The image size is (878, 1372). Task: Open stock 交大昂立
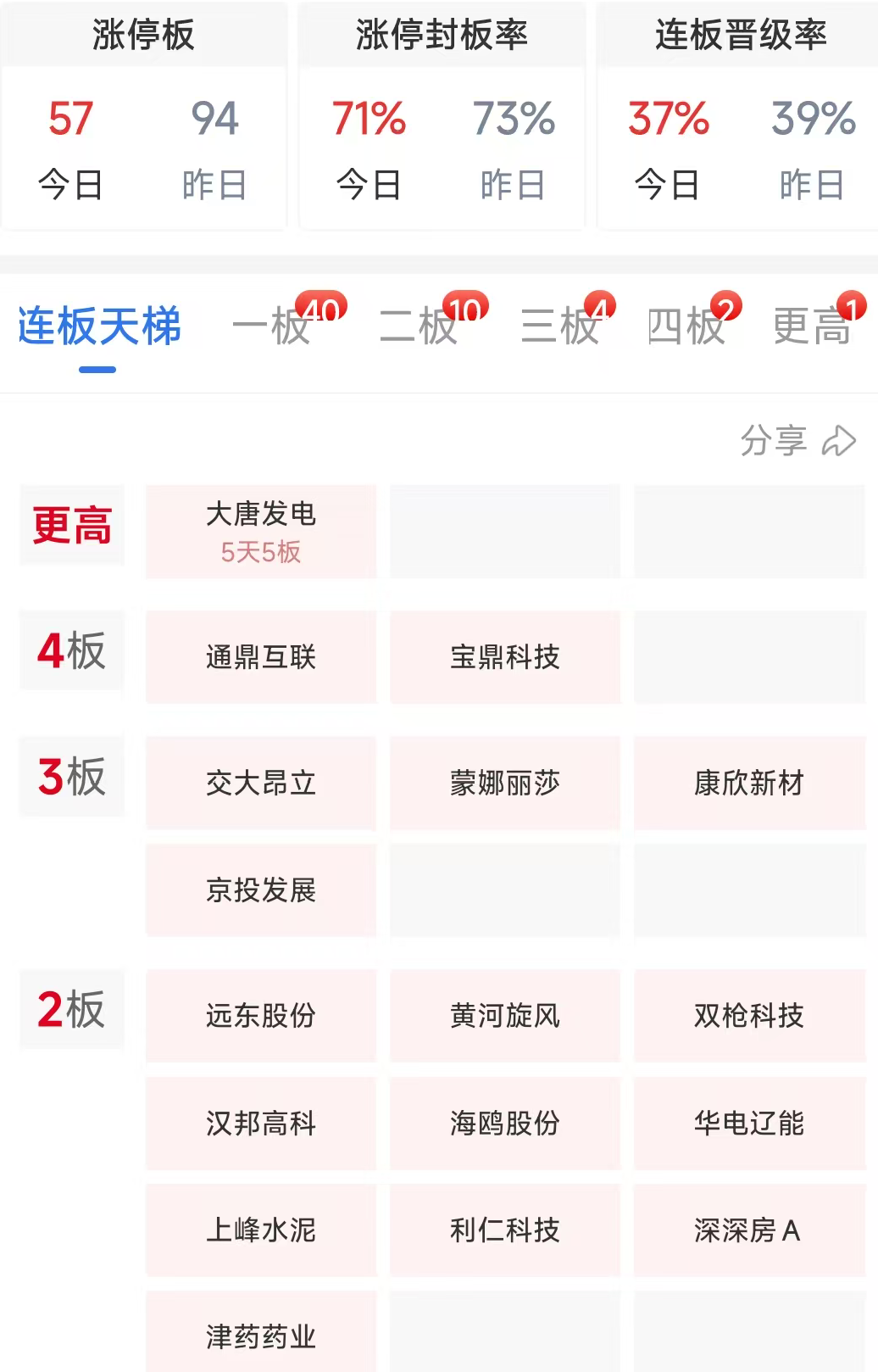coord(261,783)
